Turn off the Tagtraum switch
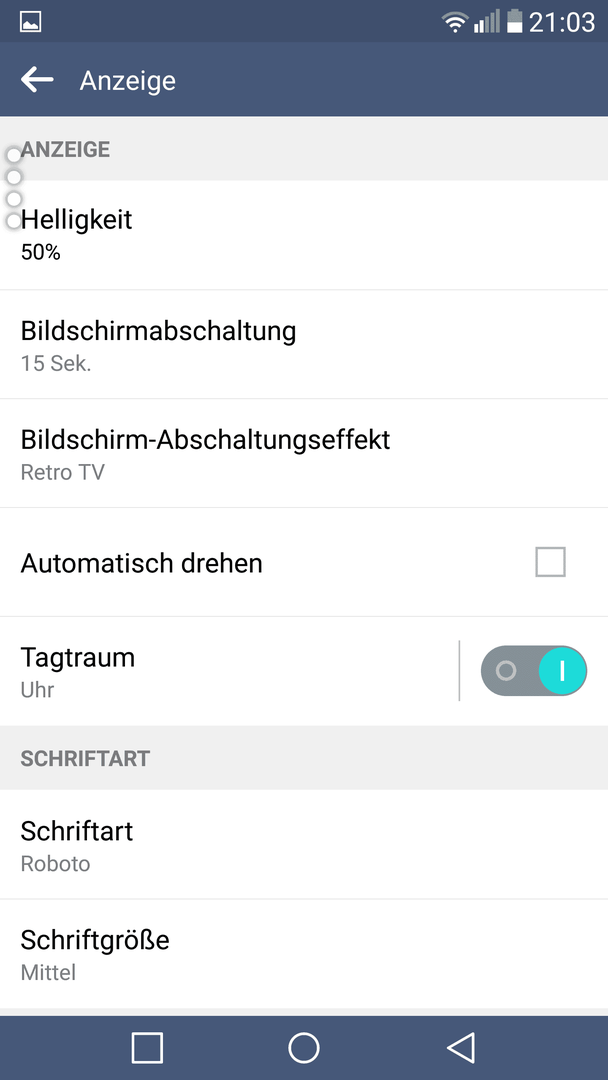Screen dimensions: 608x1080 534,671
